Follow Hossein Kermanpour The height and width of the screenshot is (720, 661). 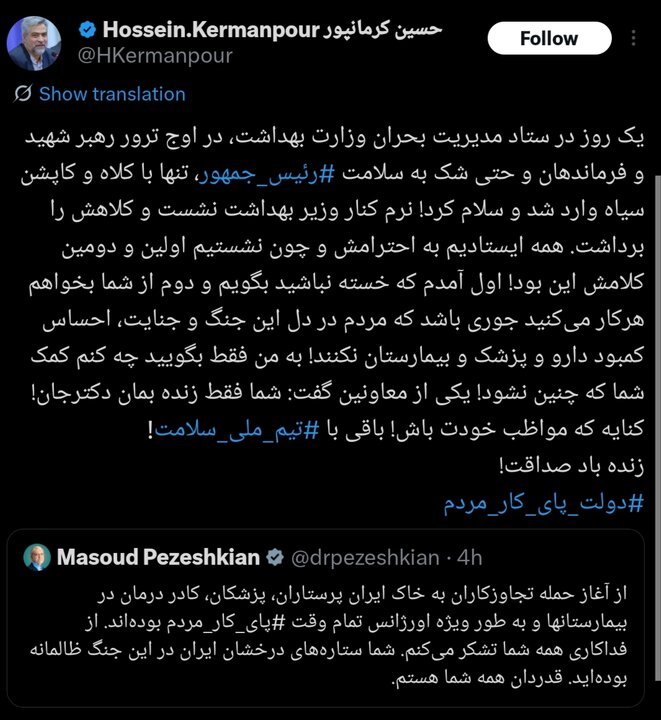coord(549,39)
